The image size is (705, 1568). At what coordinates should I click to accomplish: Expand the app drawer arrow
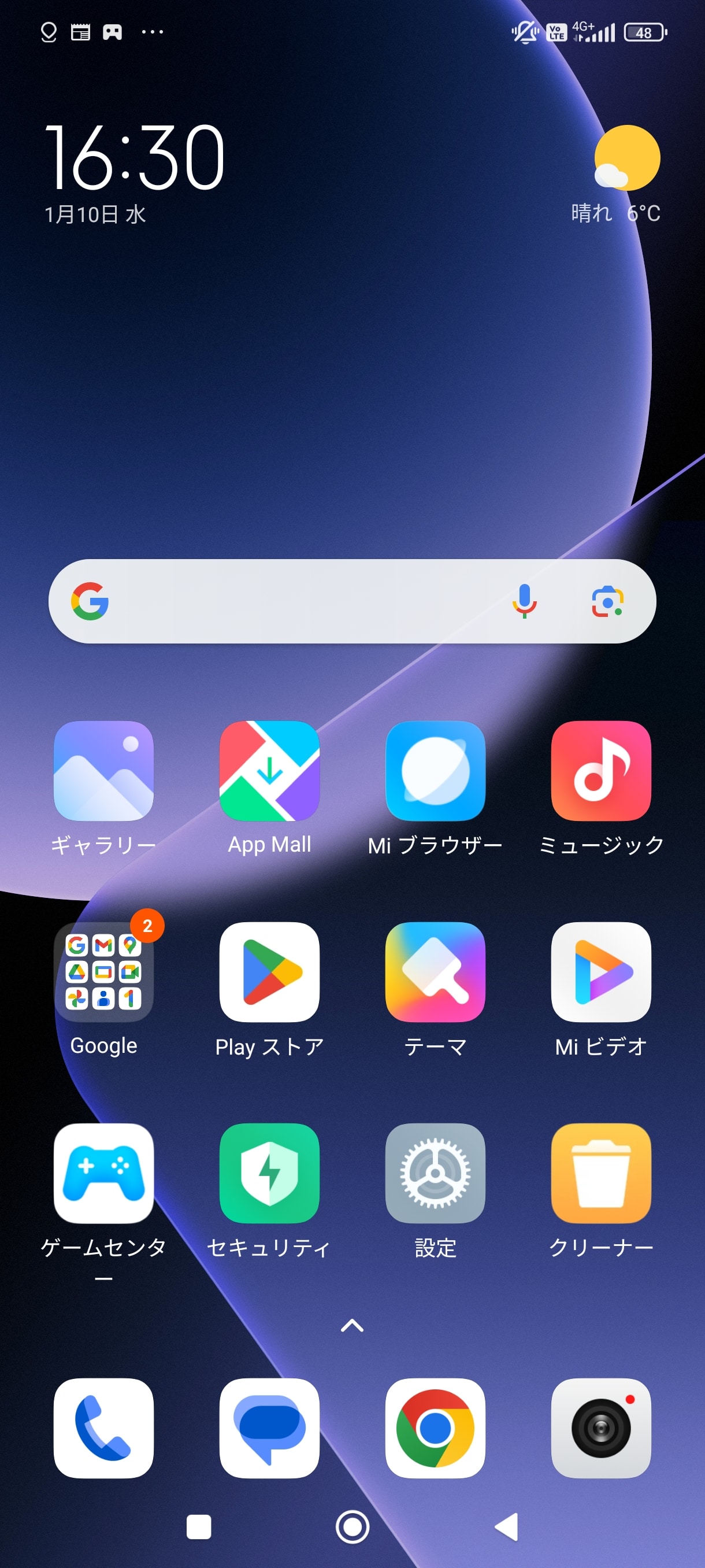(x=352, y=1325)
